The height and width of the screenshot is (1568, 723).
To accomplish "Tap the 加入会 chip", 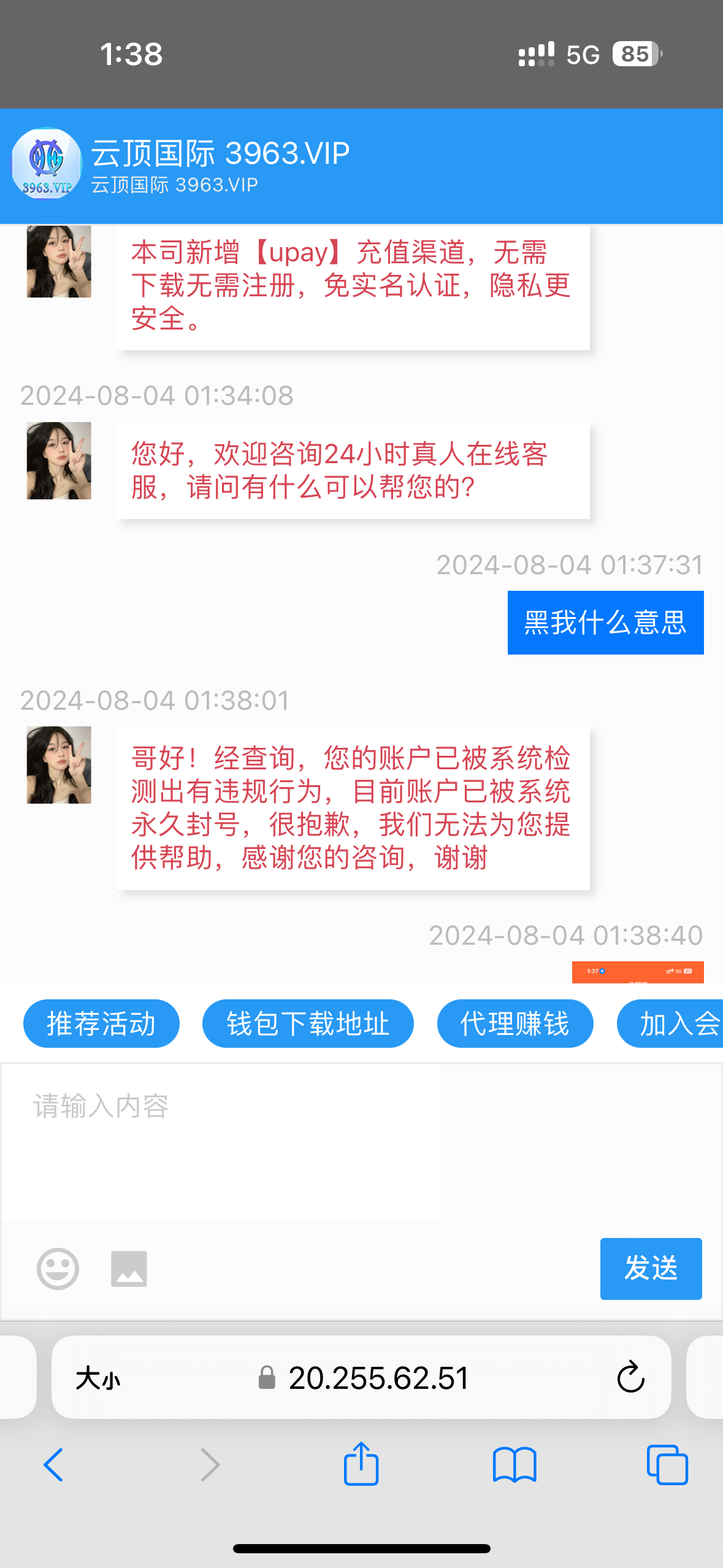I will pos(681,1023).
